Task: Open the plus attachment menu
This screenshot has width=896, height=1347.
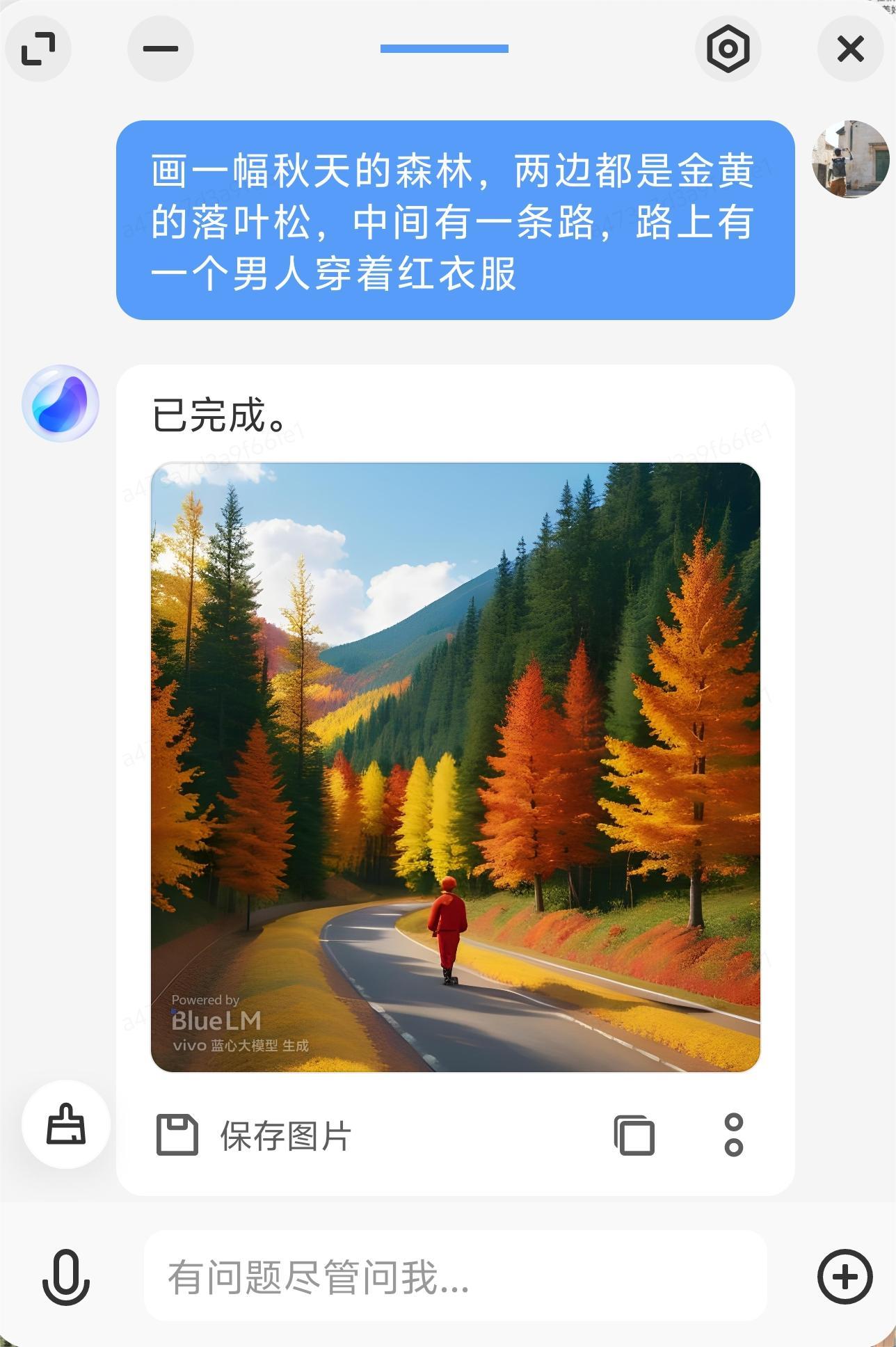Action: pos(845,1276)
